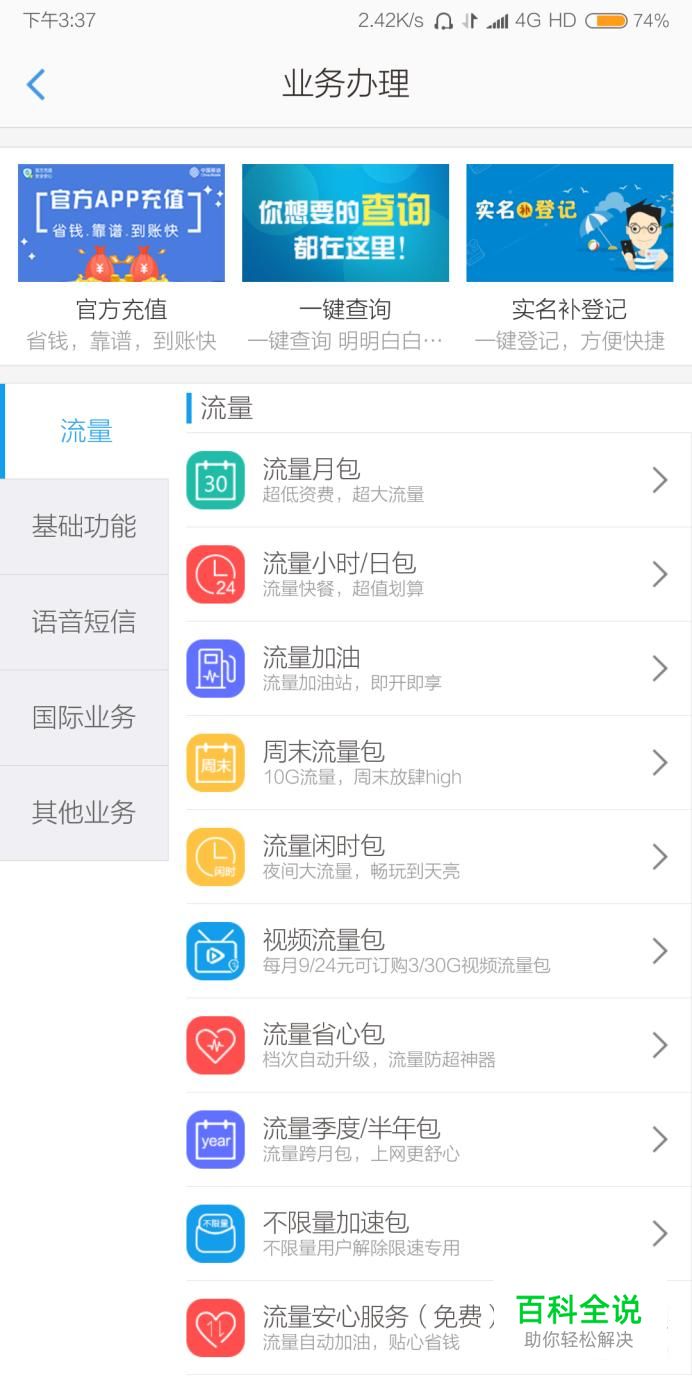This screenshot has height=1384, width=692.
Task: Open 流量加油
Action: pos(437,668)
